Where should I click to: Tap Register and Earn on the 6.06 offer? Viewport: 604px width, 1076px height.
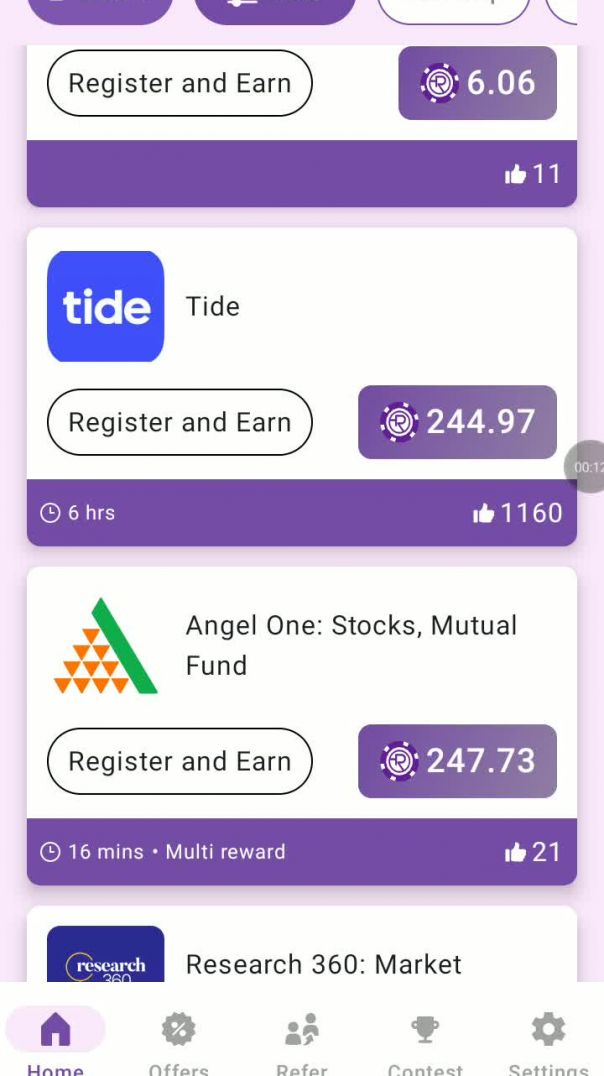180,83
